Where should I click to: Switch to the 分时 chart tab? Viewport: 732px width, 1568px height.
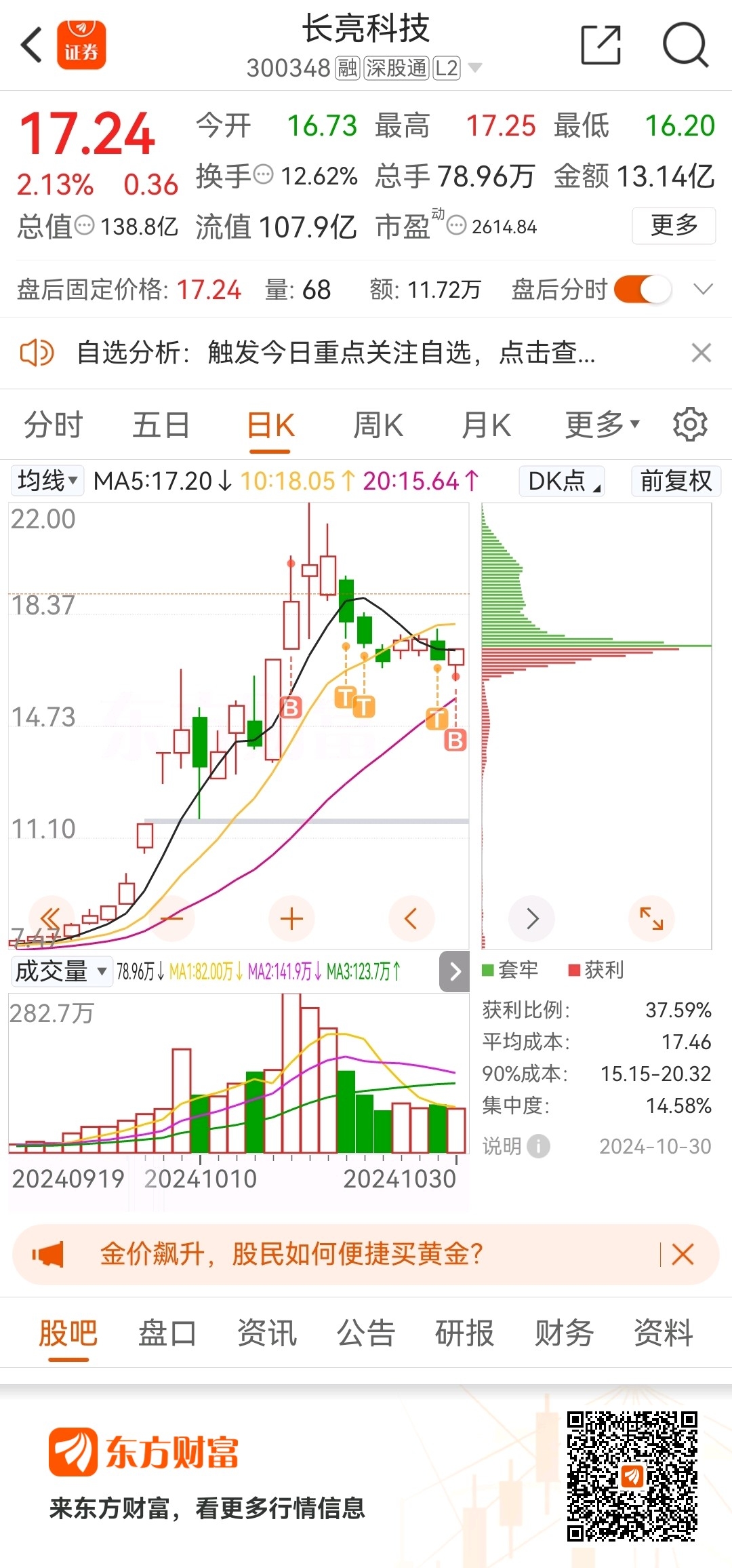tap(54, 426)
